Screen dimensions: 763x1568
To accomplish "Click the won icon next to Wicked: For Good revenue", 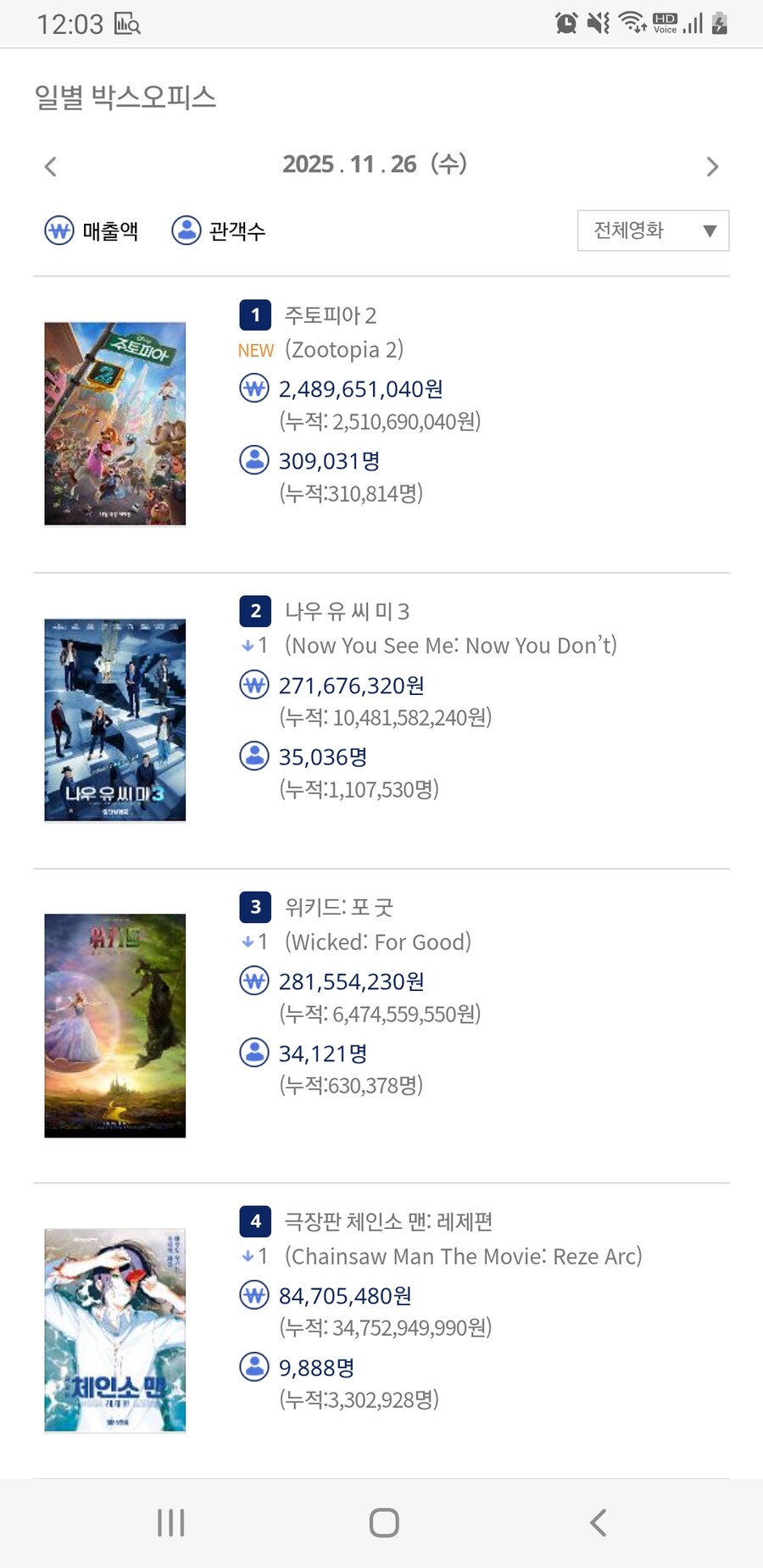I will 253,981.
